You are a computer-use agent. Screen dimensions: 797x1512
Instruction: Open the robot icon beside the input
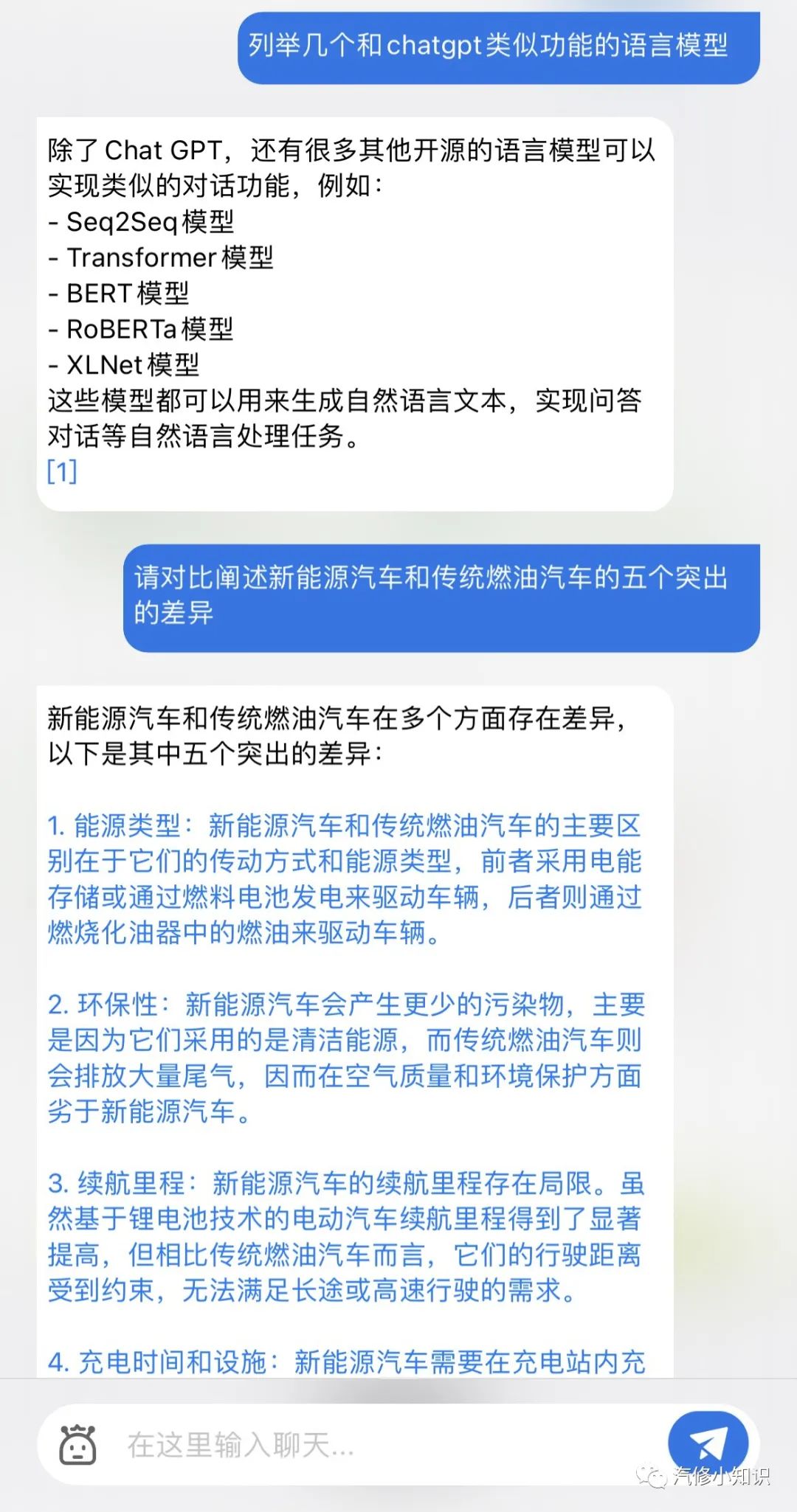click(x=78, y=1445)
